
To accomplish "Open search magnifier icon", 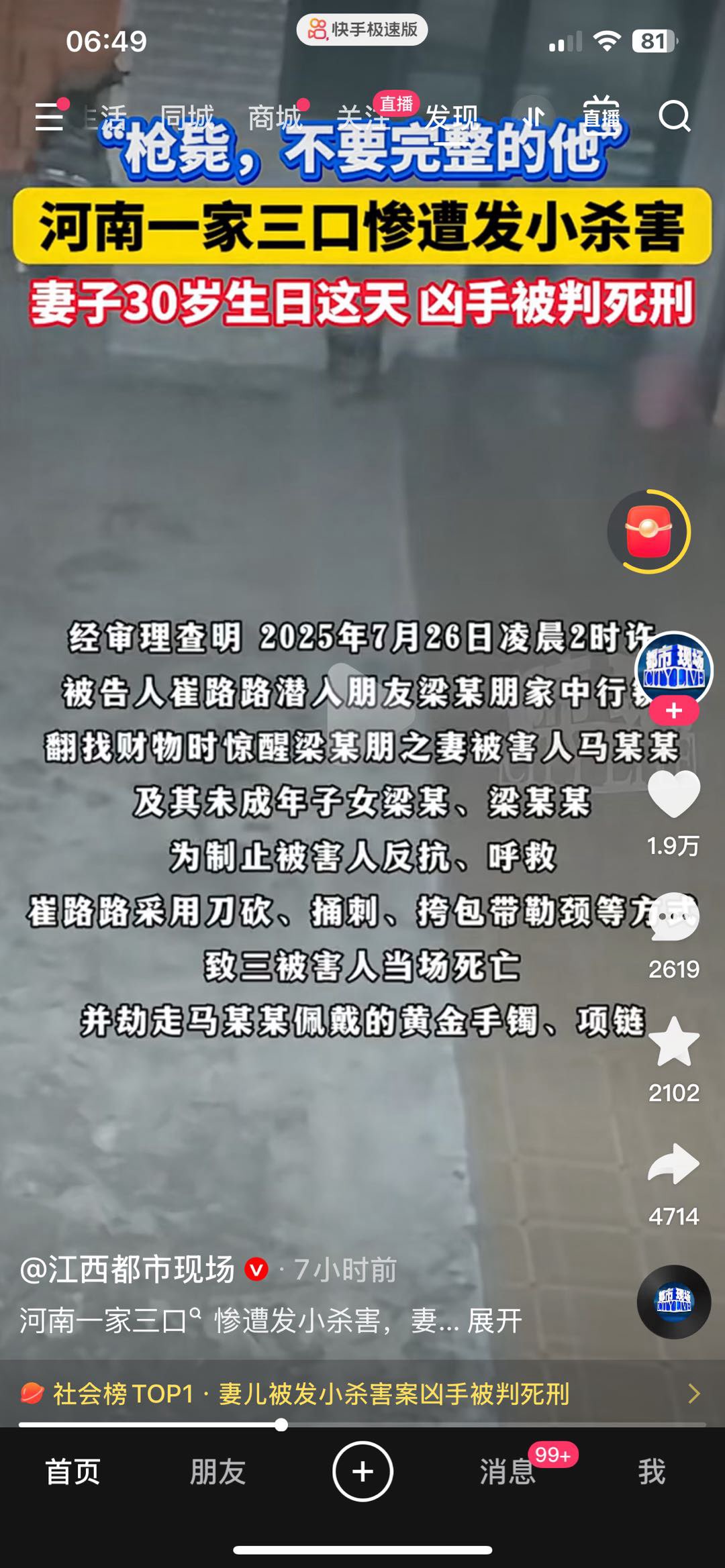I will click(674, 117).
